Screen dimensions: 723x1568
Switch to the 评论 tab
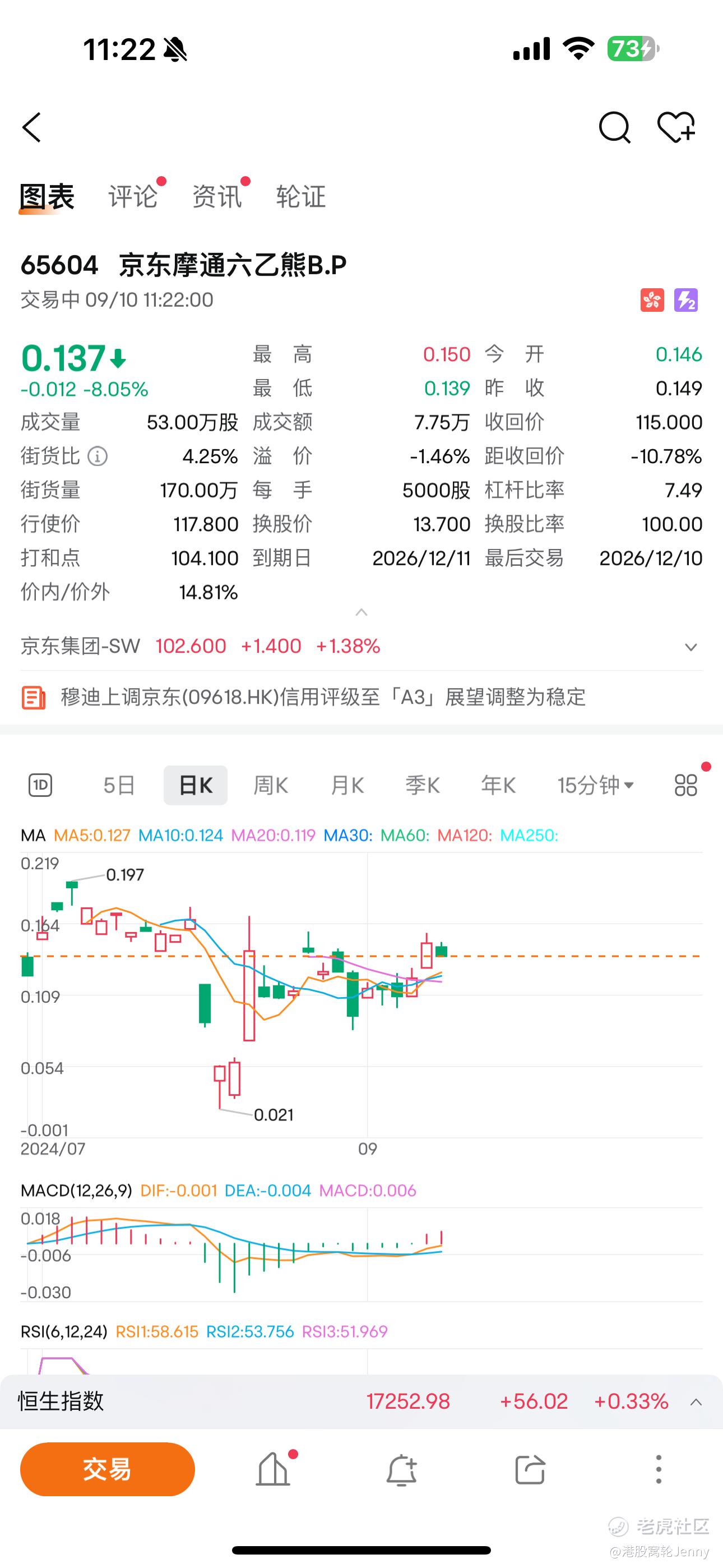click(133, 197)
